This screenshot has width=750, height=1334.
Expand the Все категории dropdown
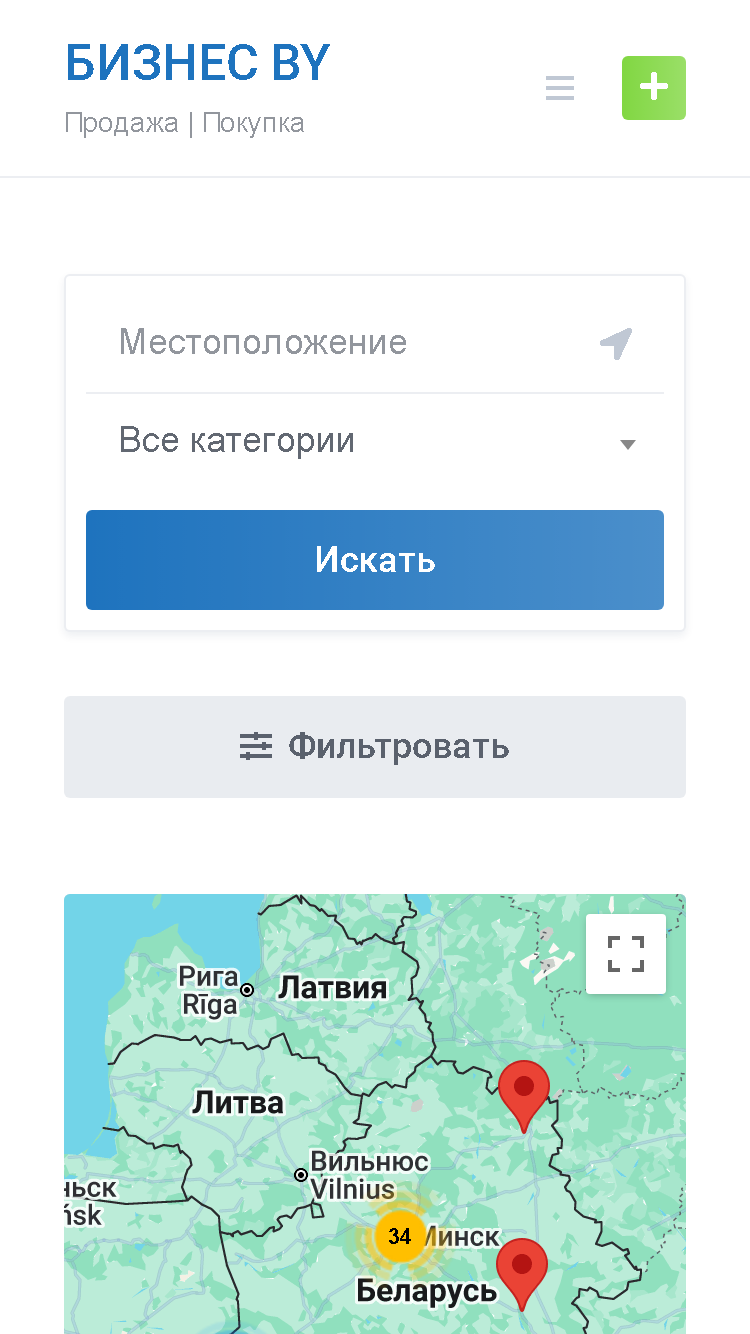click(x=375, y=442)
